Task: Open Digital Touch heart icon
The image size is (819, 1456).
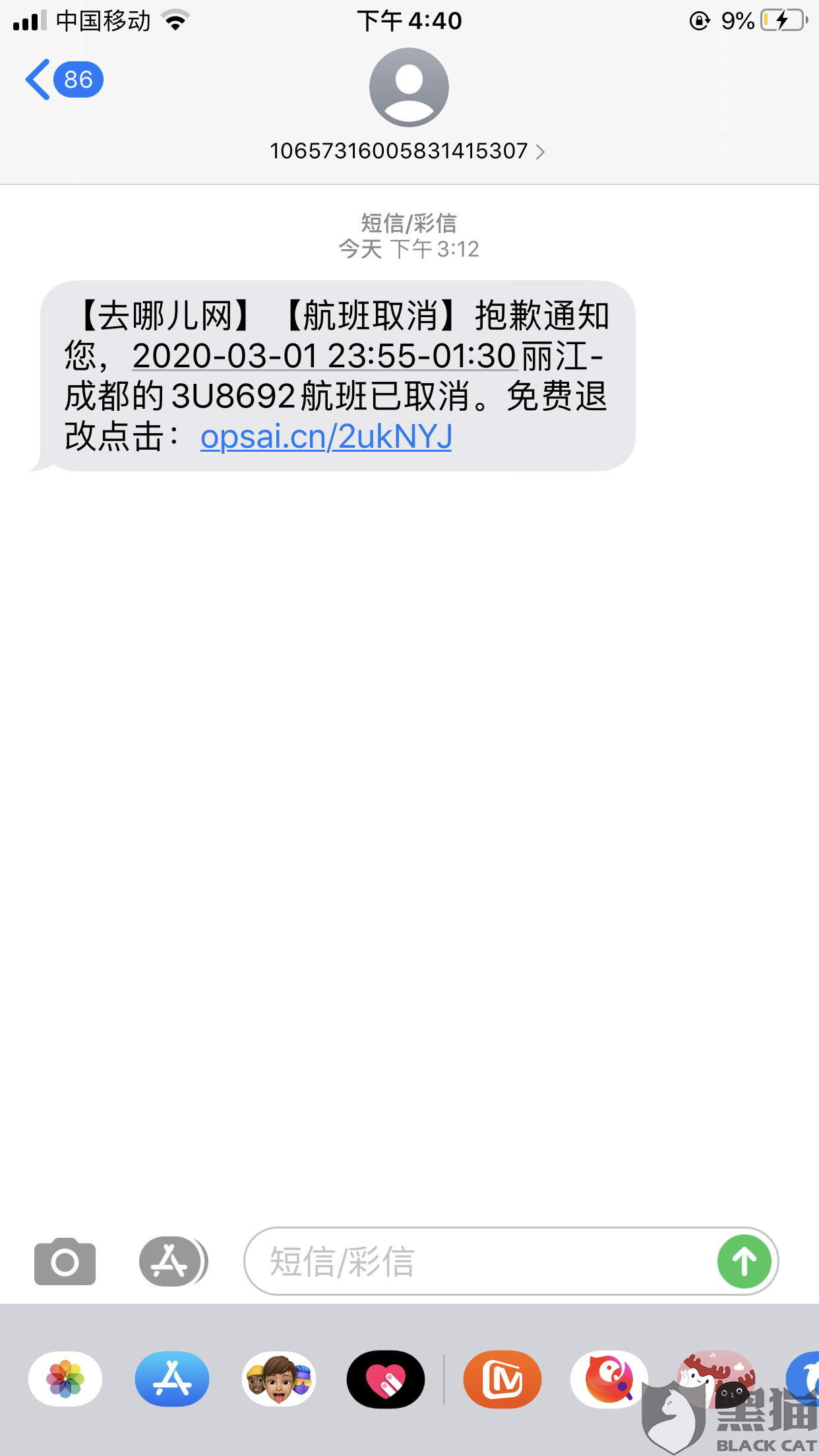Action: click(x=386, y=1379)
